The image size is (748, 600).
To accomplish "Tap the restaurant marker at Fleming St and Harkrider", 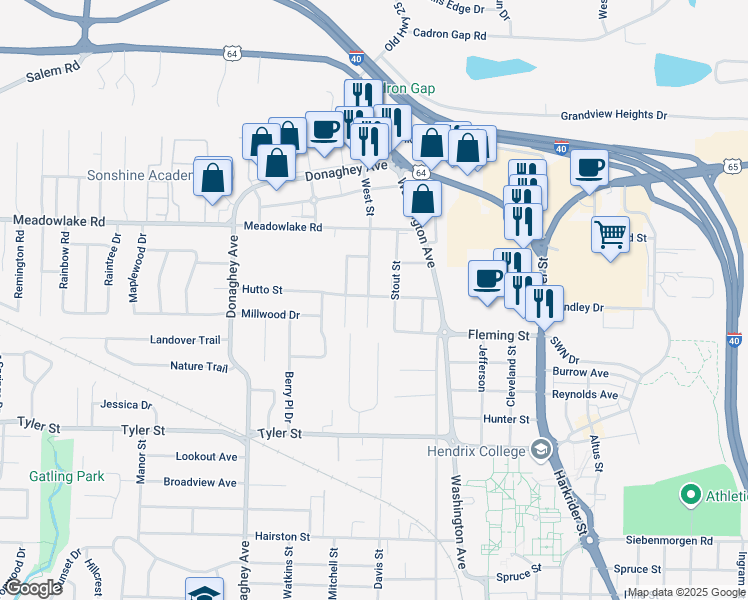I will click(544, 304).
